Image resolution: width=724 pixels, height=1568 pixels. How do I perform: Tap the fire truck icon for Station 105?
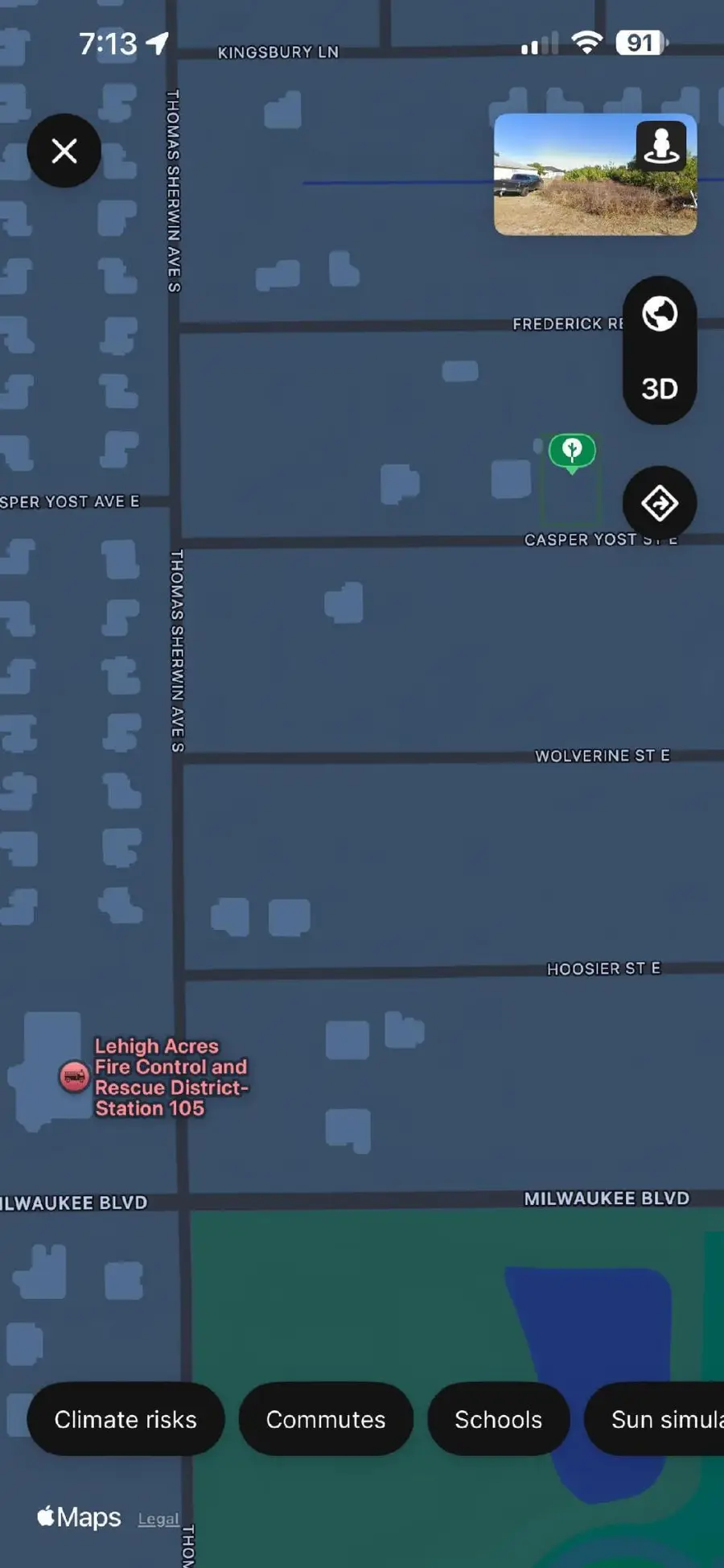(73, 1077)
